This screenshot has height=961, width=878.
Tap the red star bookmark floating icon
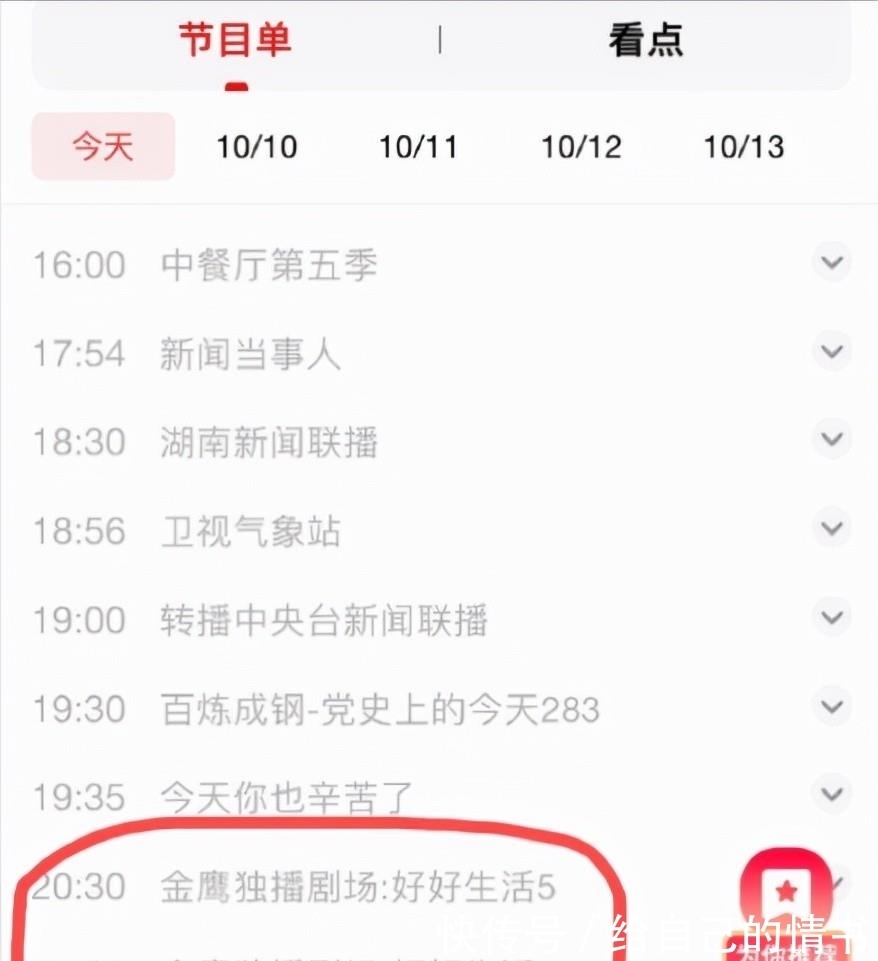point(788,888)
